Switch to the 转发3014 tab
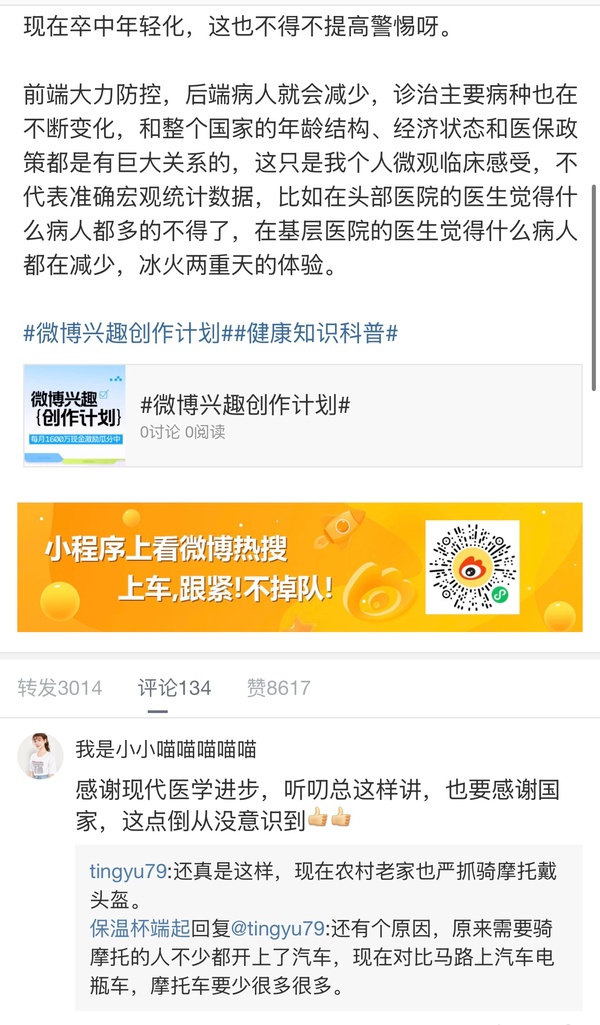This screenshot has width=600, height=1025. (60, 688)
